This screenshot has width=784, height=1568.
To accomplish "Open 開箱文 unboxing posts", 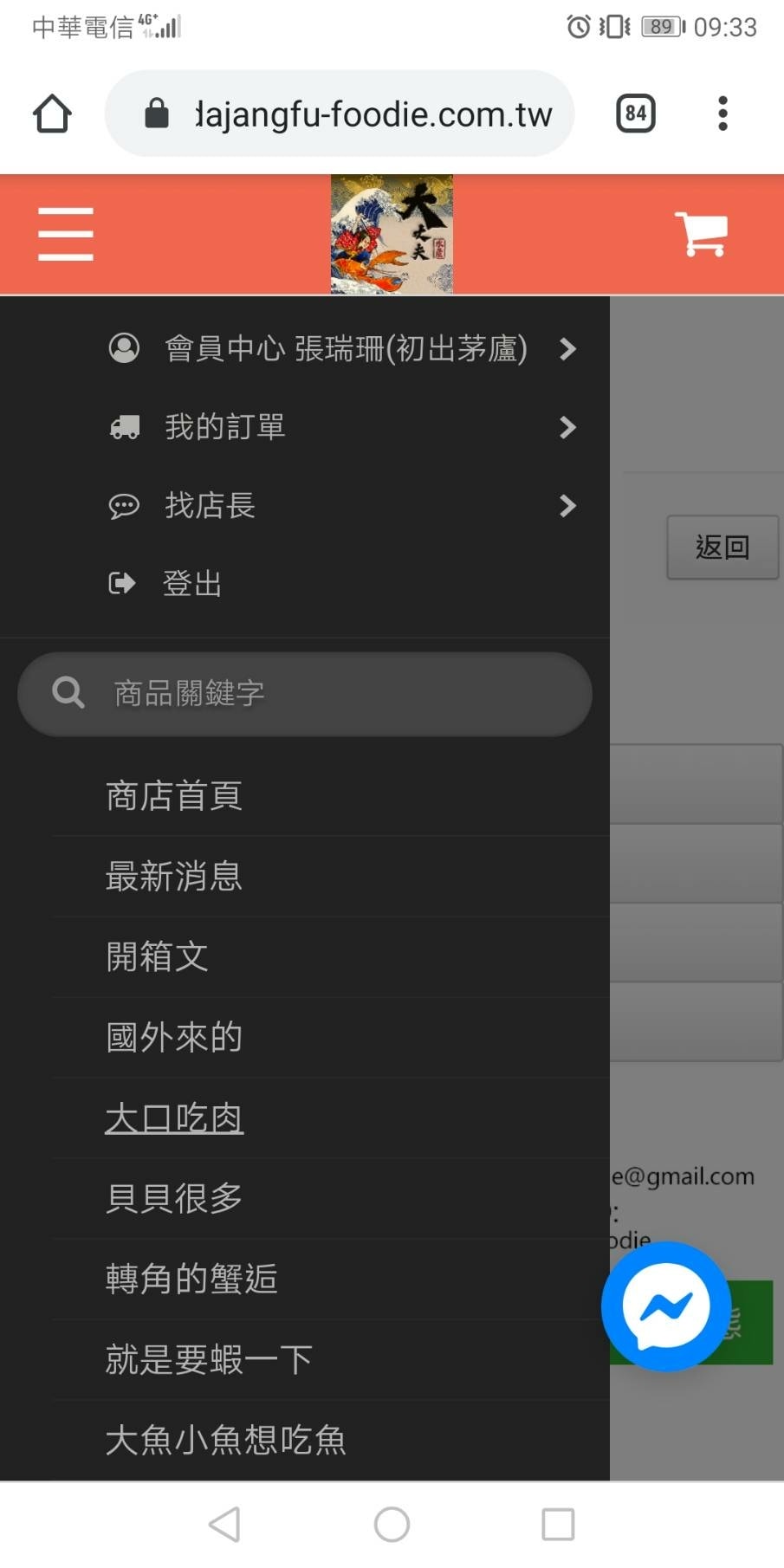I will (157, 956).
